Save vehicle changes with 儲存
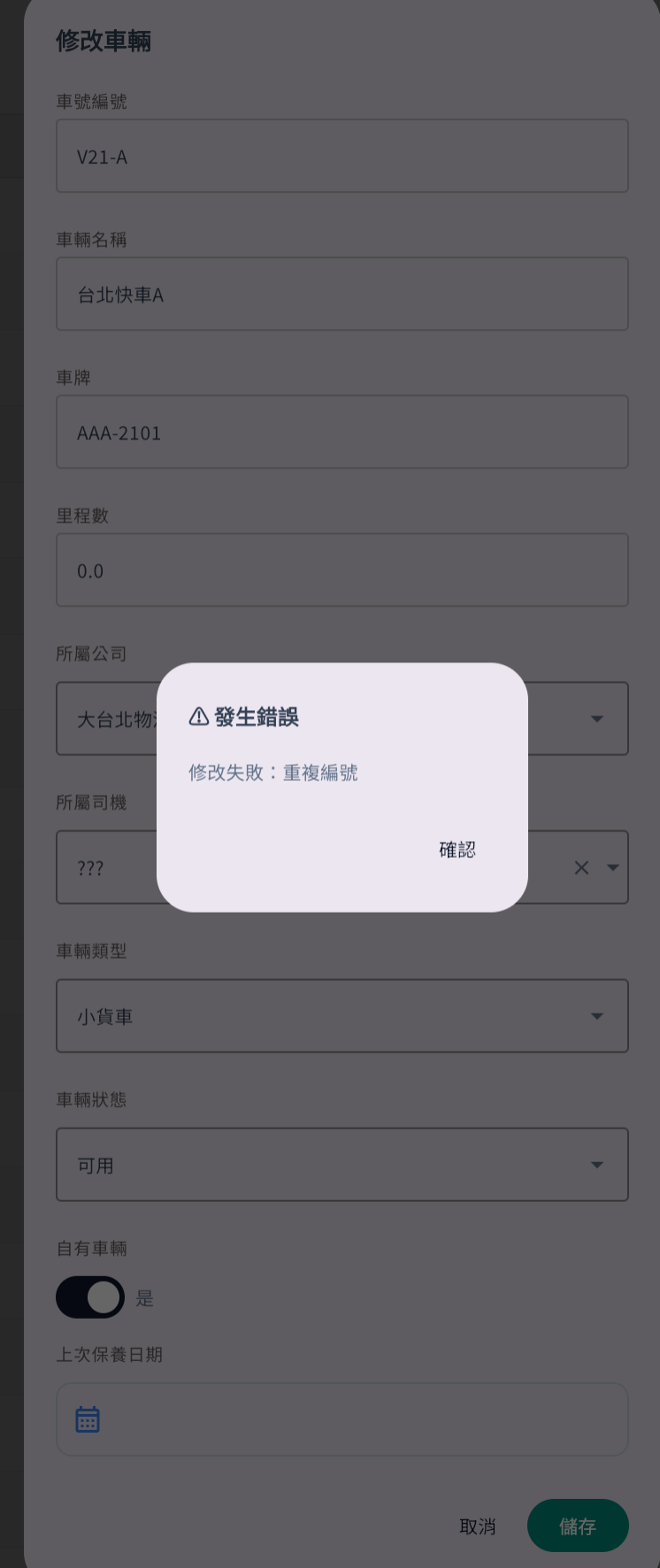The image size is (660, 1568). (578, 1526)
